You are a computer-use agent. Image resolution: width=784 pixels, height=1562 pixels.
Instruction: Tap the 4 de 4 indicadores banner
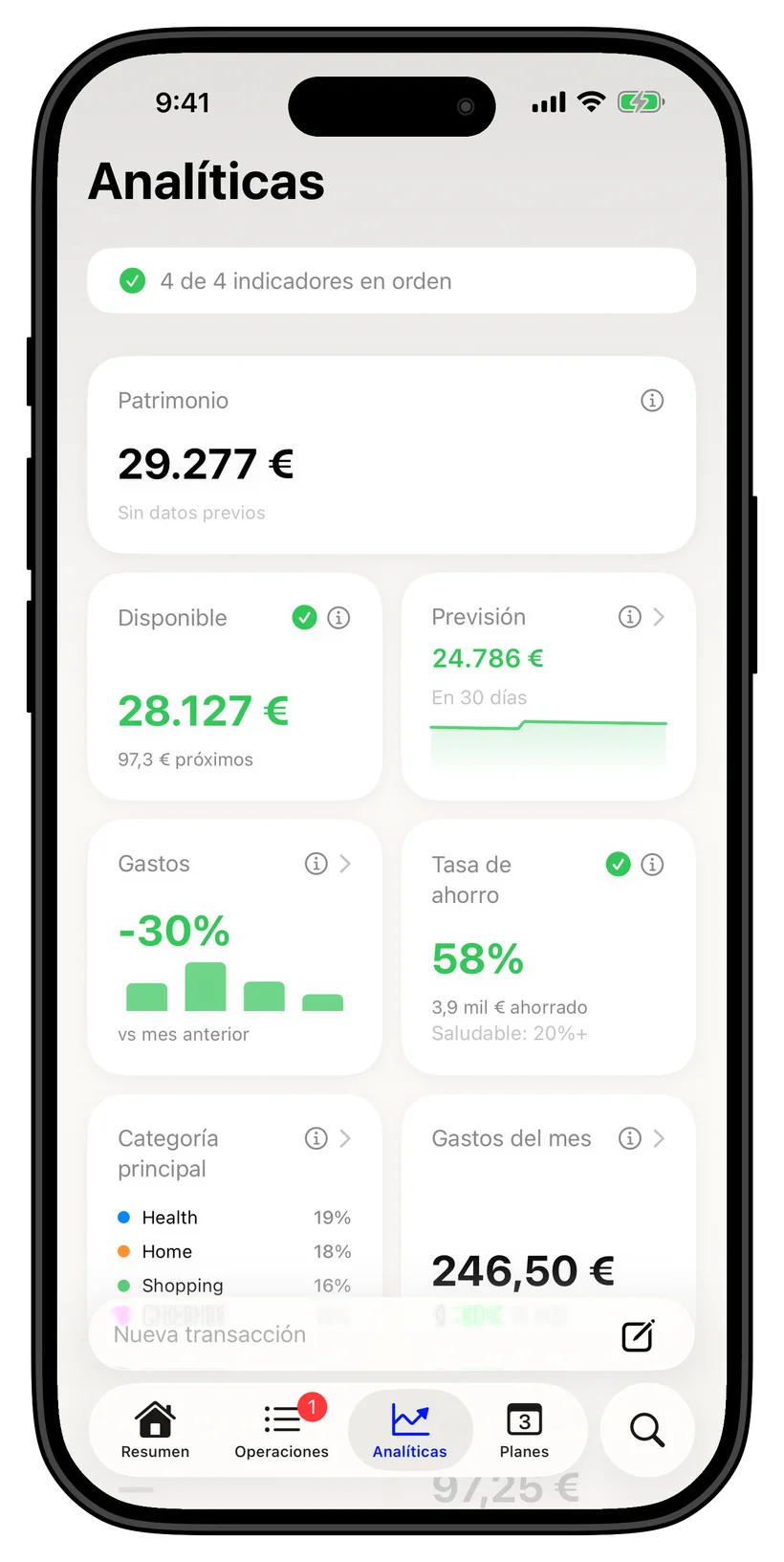(x=391, y=281)
